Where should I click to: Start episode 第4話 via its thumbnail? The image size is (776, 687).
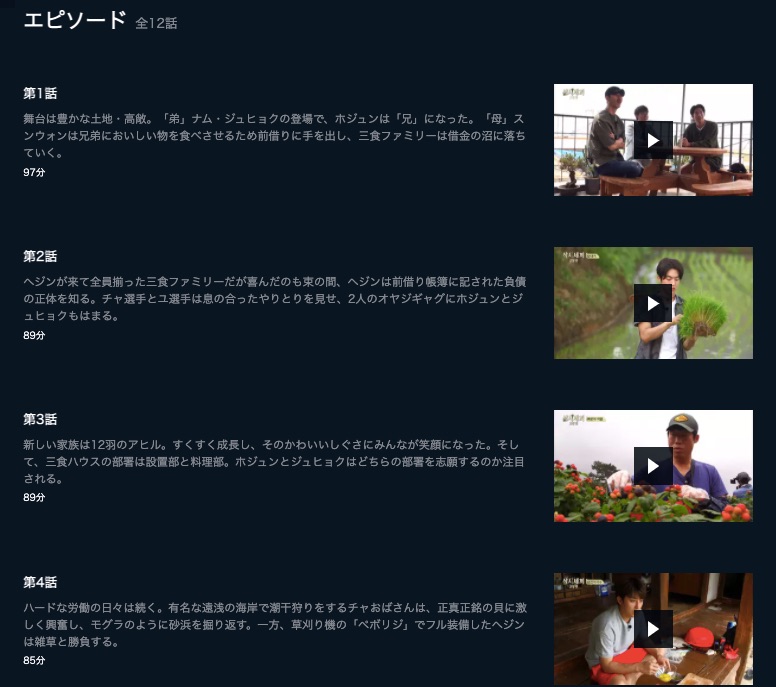(x=653, y=629)
